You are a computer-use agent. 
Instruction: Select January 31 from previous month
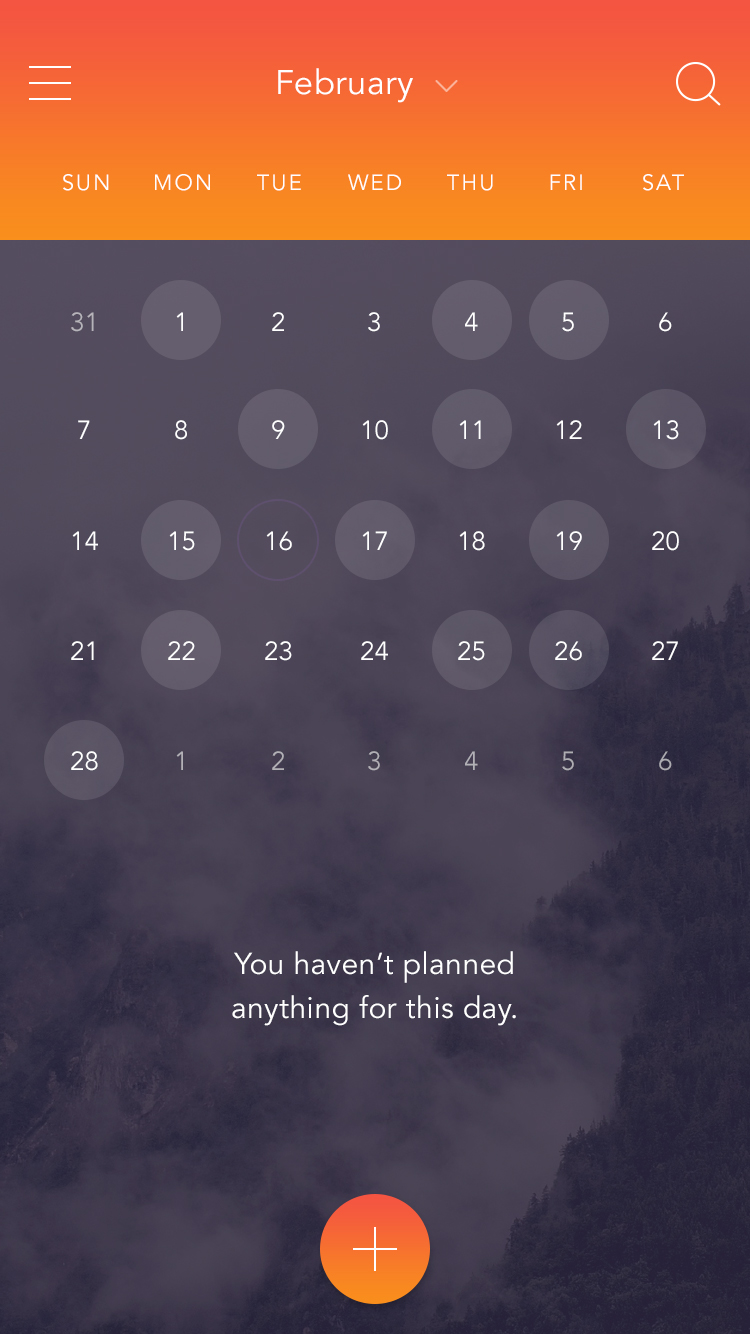click(x=84, y=322)
